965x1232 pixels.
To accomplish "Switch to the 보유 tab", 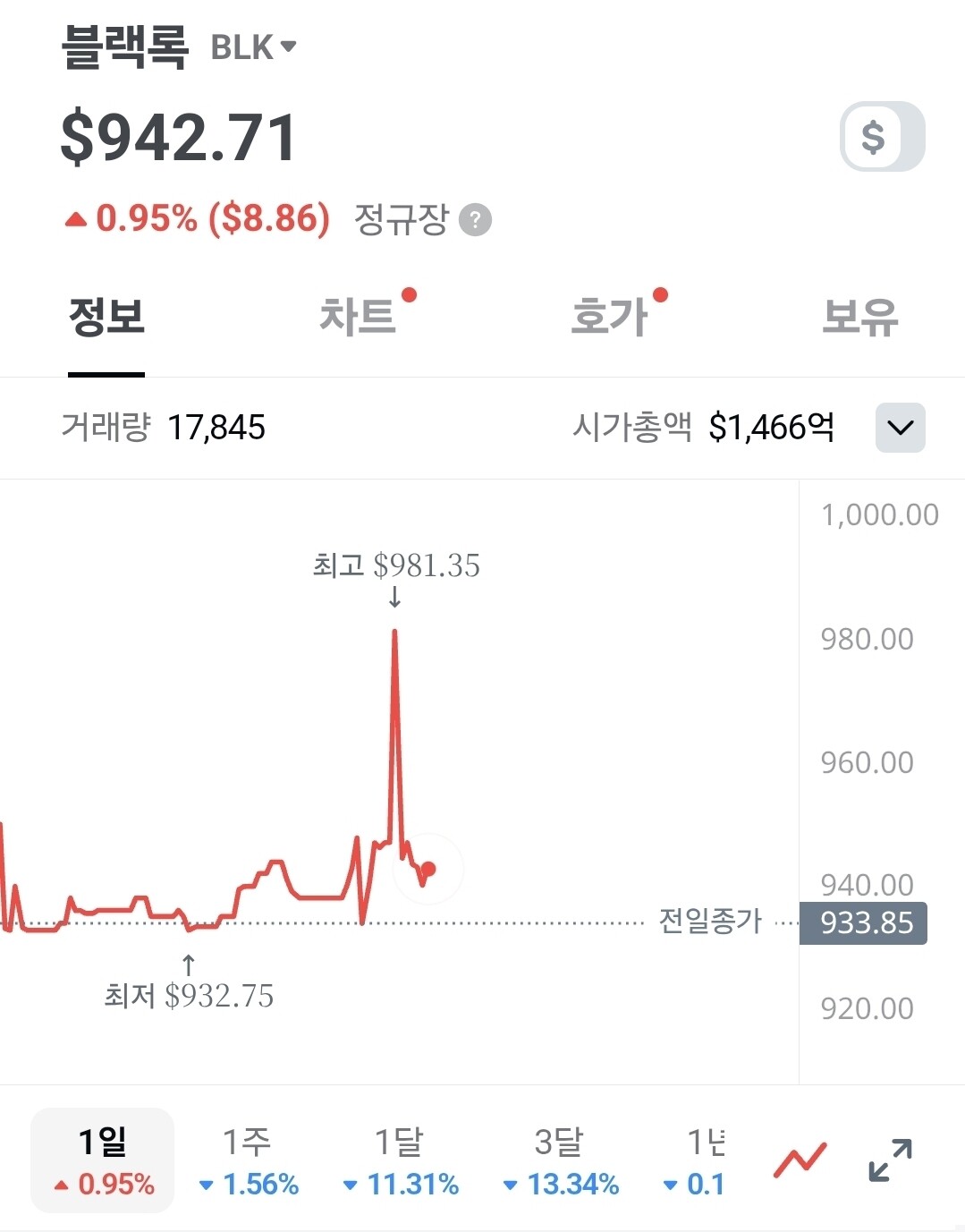I will pos(859,318).
